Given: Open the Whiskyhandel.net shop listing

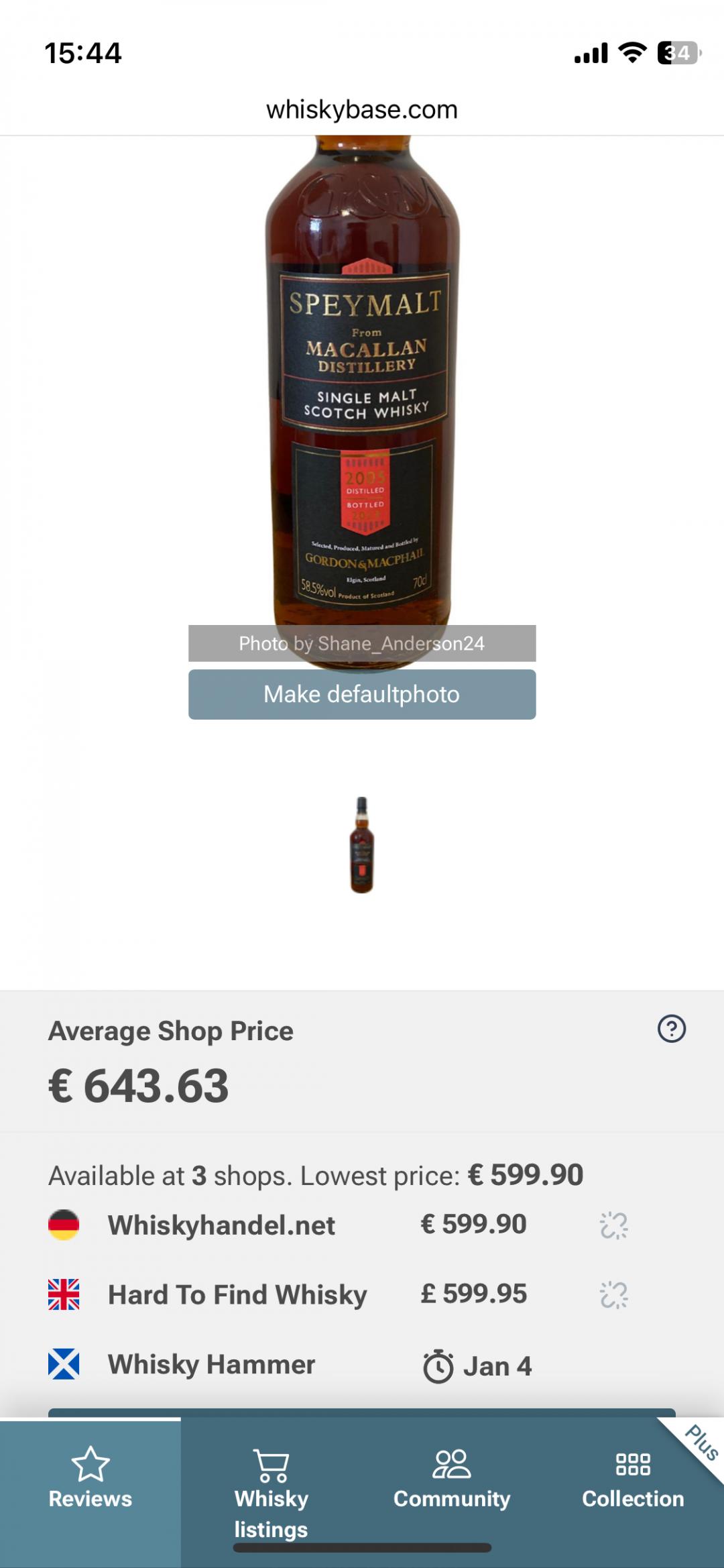Looking at the screenshot, I should tap(221, 1225).
